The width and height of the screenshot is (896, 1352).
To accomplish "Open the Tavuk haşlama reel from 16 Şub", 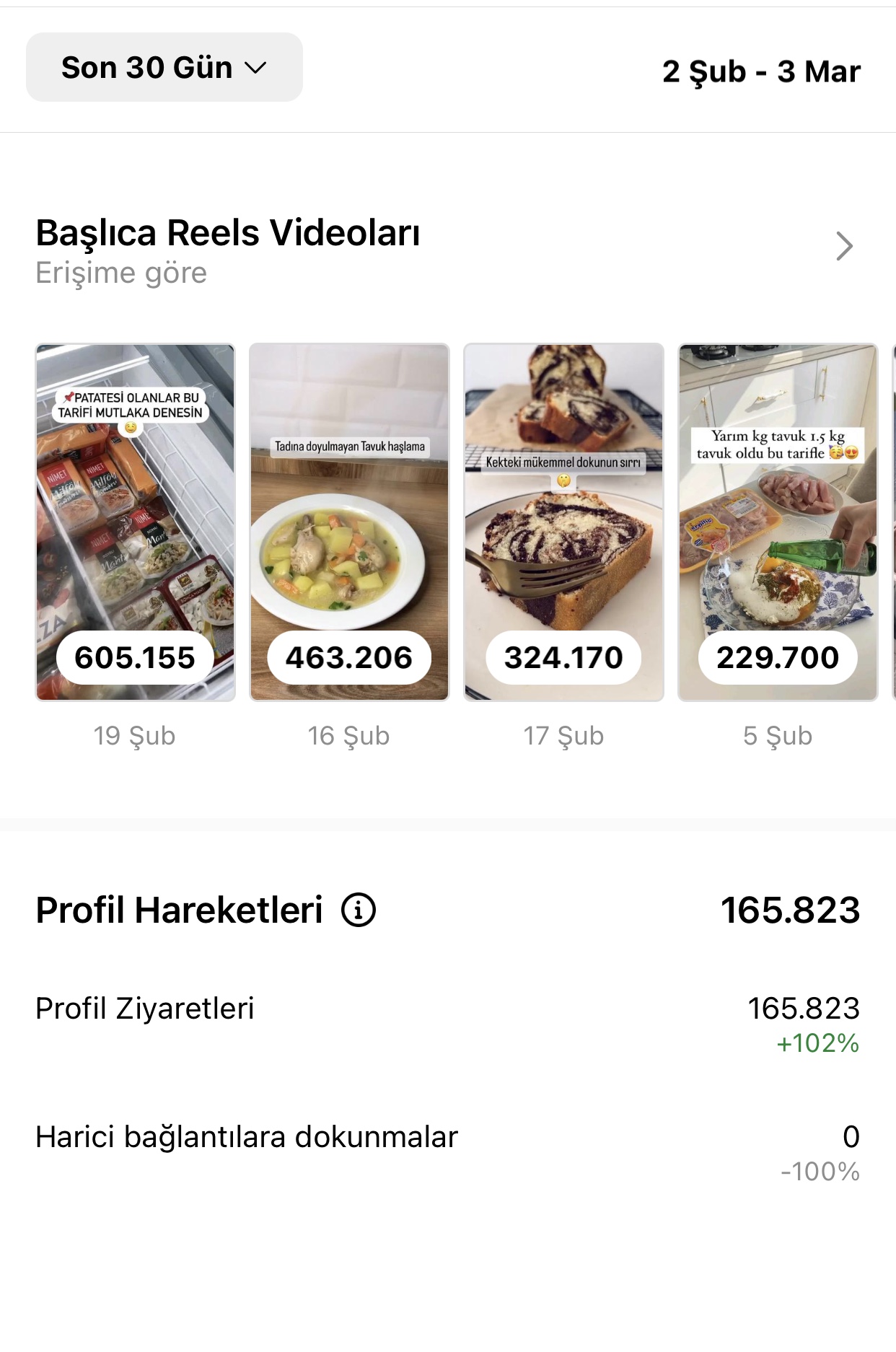I will point(349,522).
